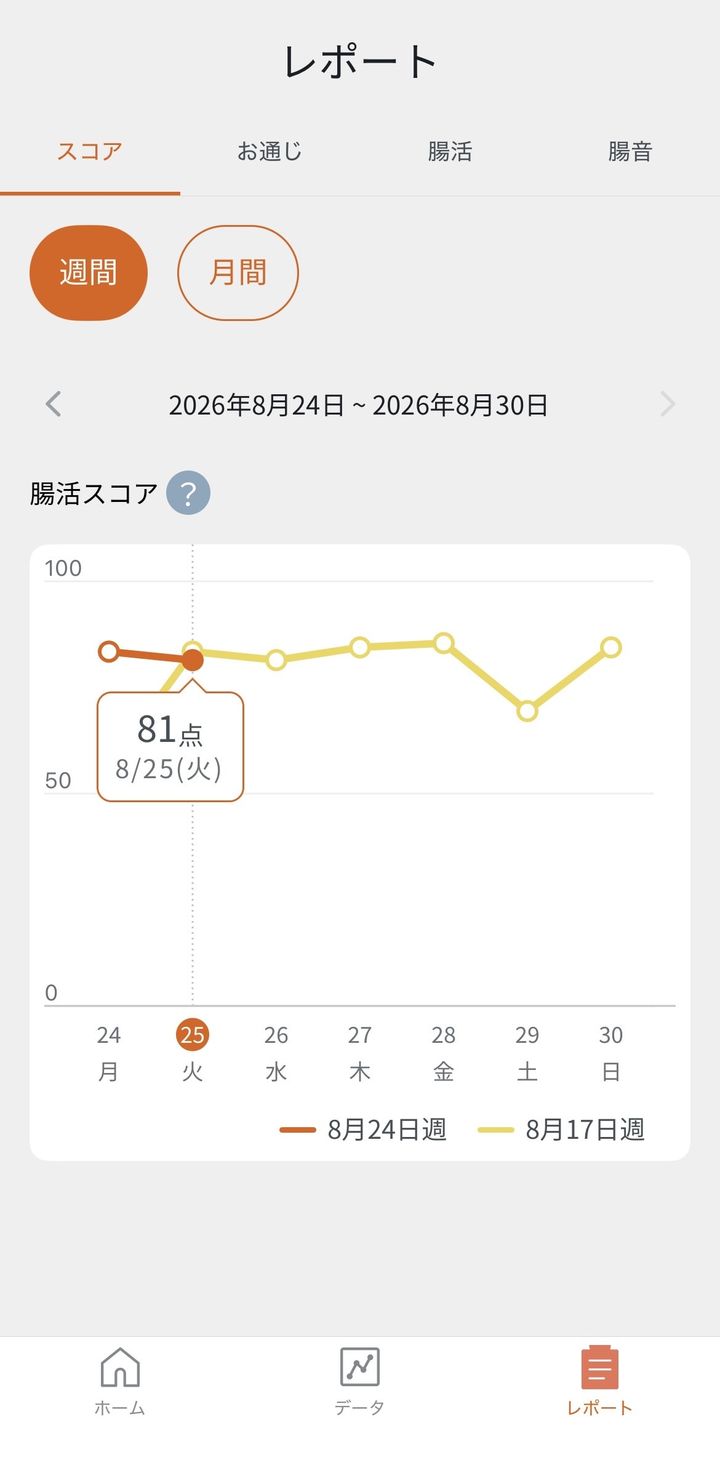Viewport: 720px width, 1482px height.
Task: Select the 腸音 tab
Action: point(630,152)
